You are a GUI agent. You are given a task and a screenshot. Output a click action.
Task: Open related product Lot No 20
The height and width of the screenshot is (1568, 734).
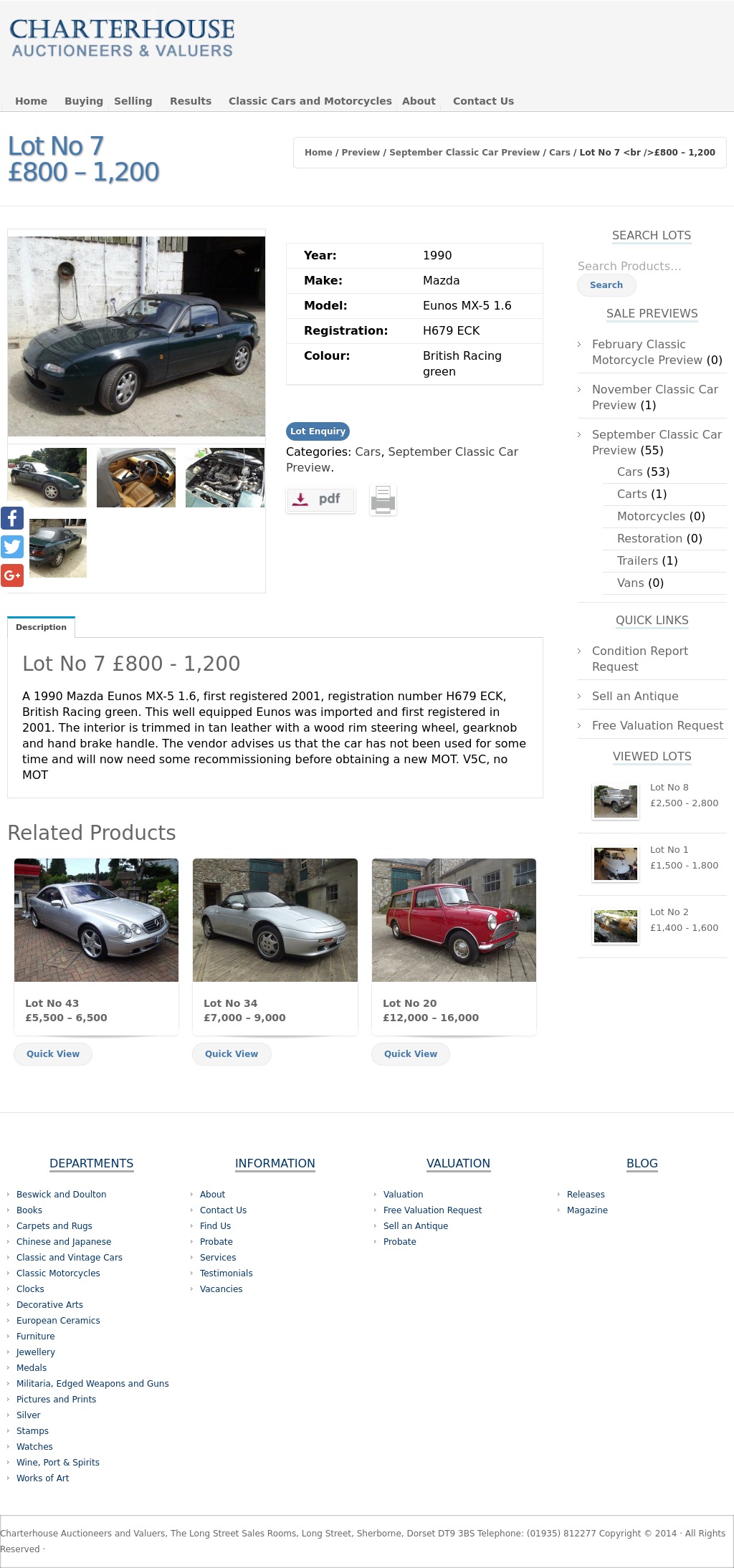click(x=454, y=920)
